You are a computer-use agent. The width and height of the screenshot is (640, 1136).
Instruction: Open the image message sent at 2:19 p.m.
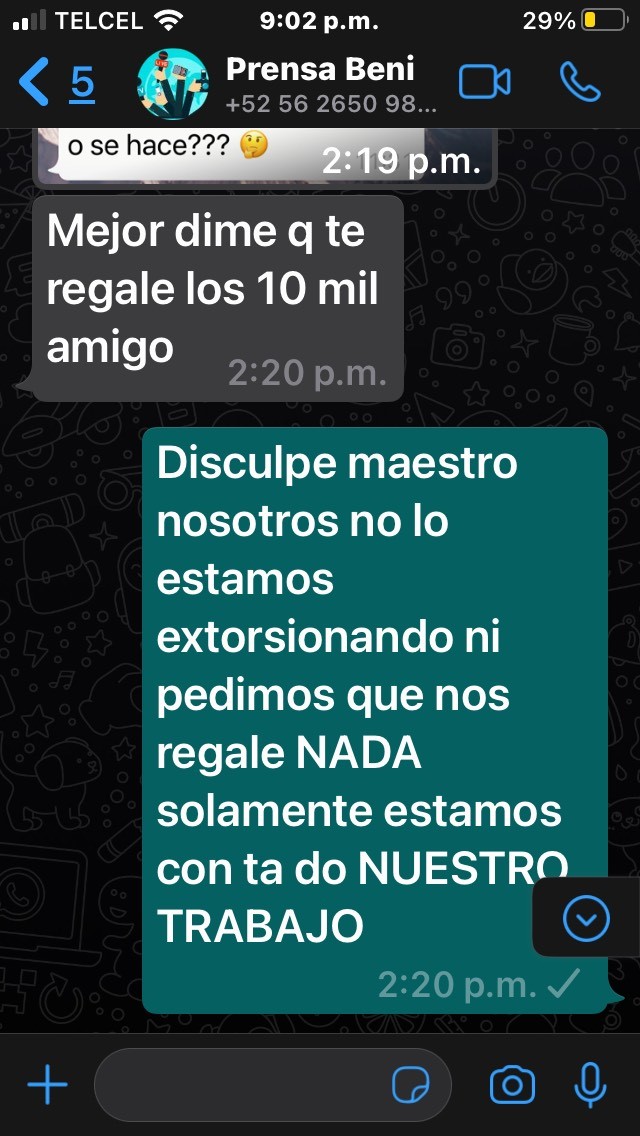tap(265, 156)
